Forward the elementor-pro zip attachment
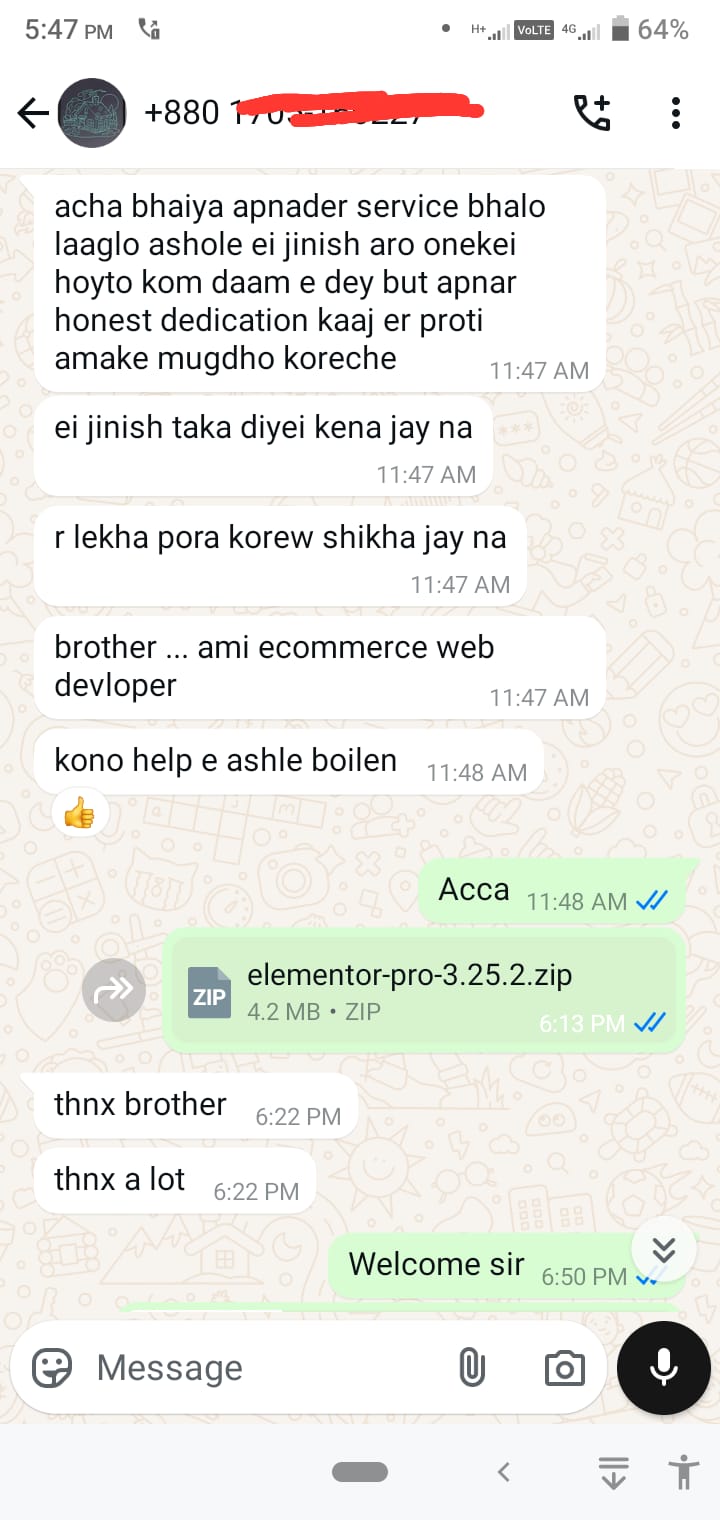720x1520 pixels. click(x=114, y=990)
